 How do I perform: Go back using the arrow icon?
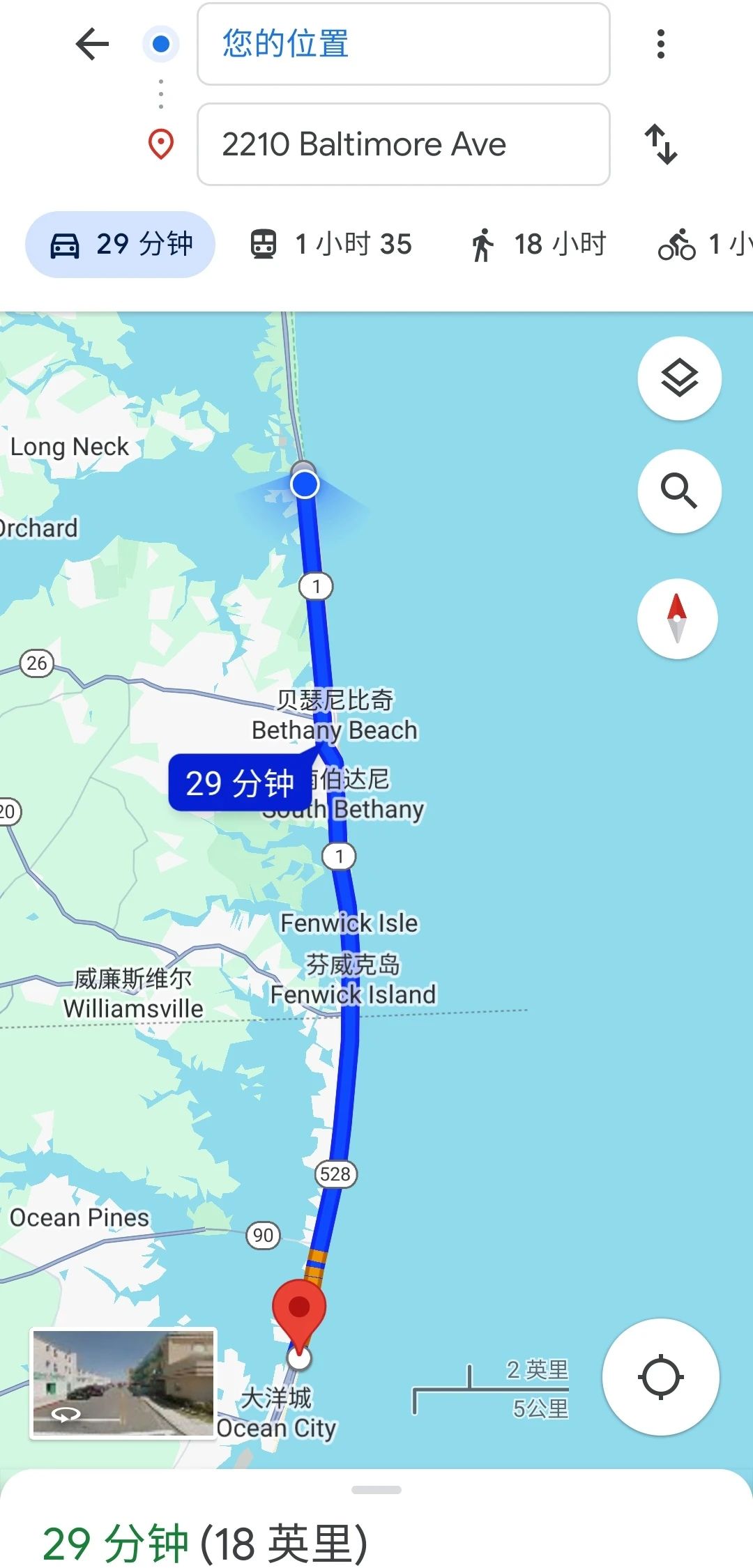point(92,45)
